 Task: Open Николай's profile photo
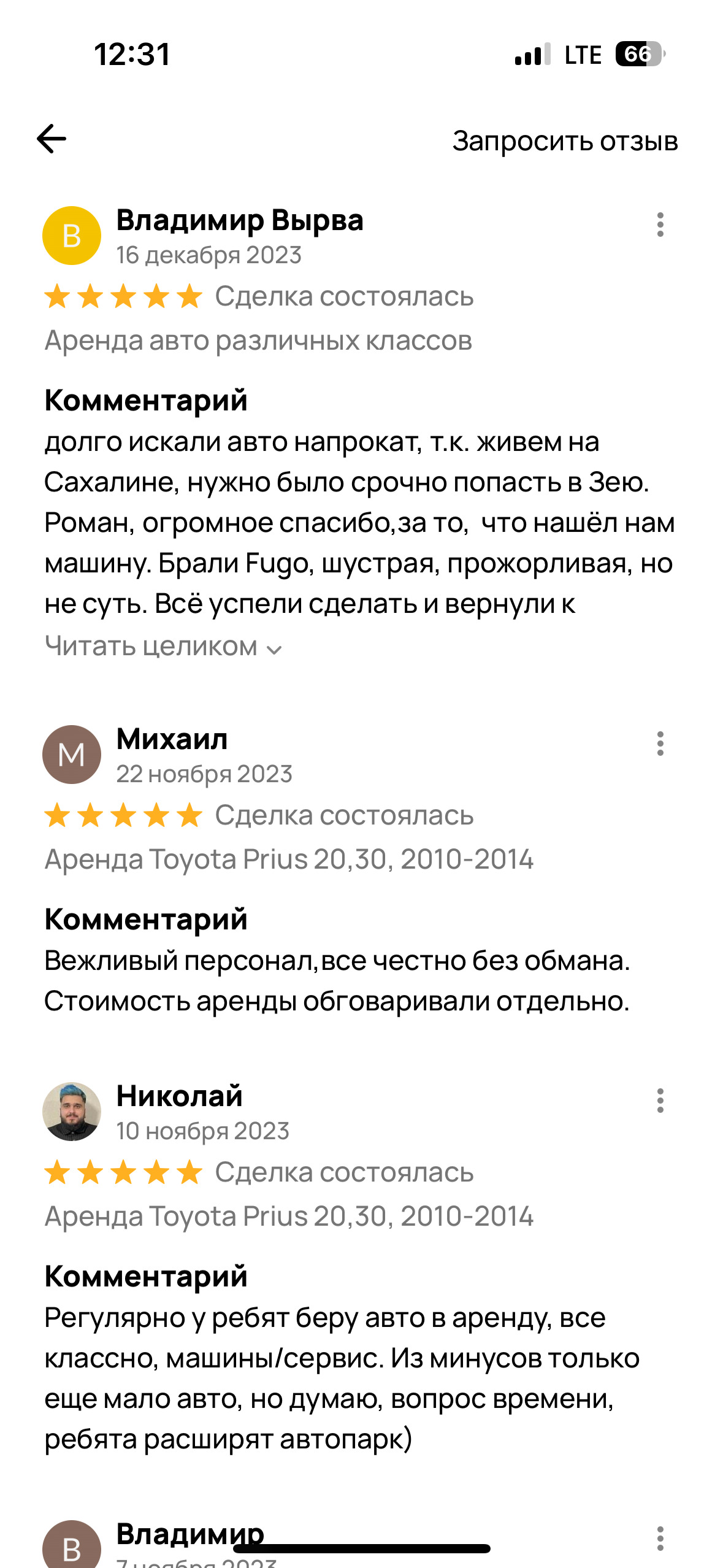[72, 1112]
